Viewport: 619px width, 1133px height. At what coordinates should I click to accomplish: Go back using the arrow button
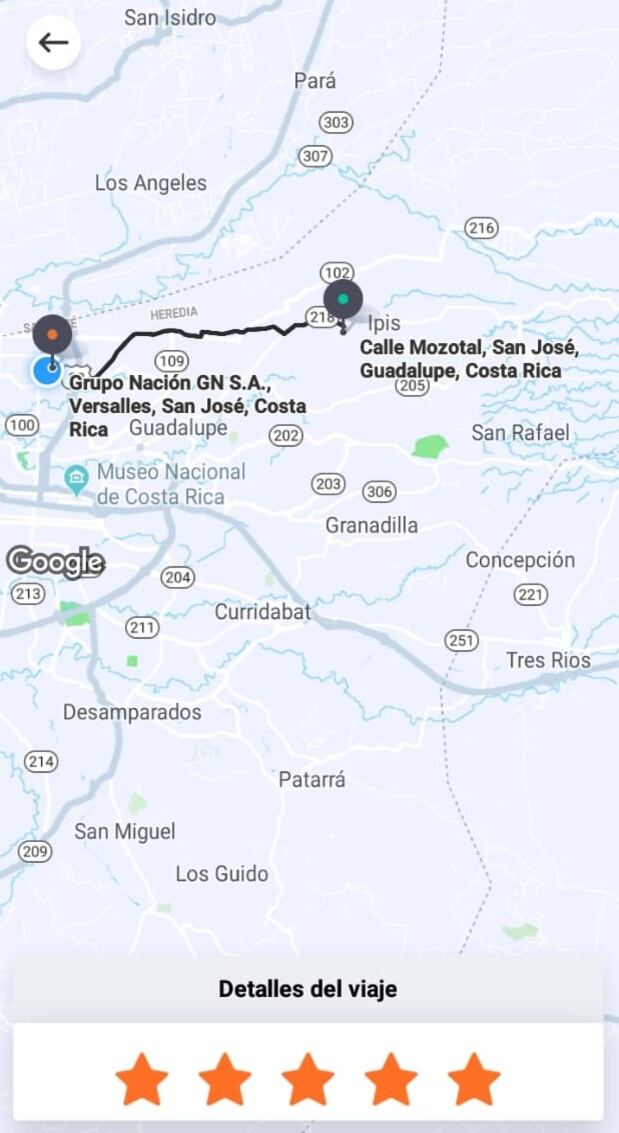[53, 42]
